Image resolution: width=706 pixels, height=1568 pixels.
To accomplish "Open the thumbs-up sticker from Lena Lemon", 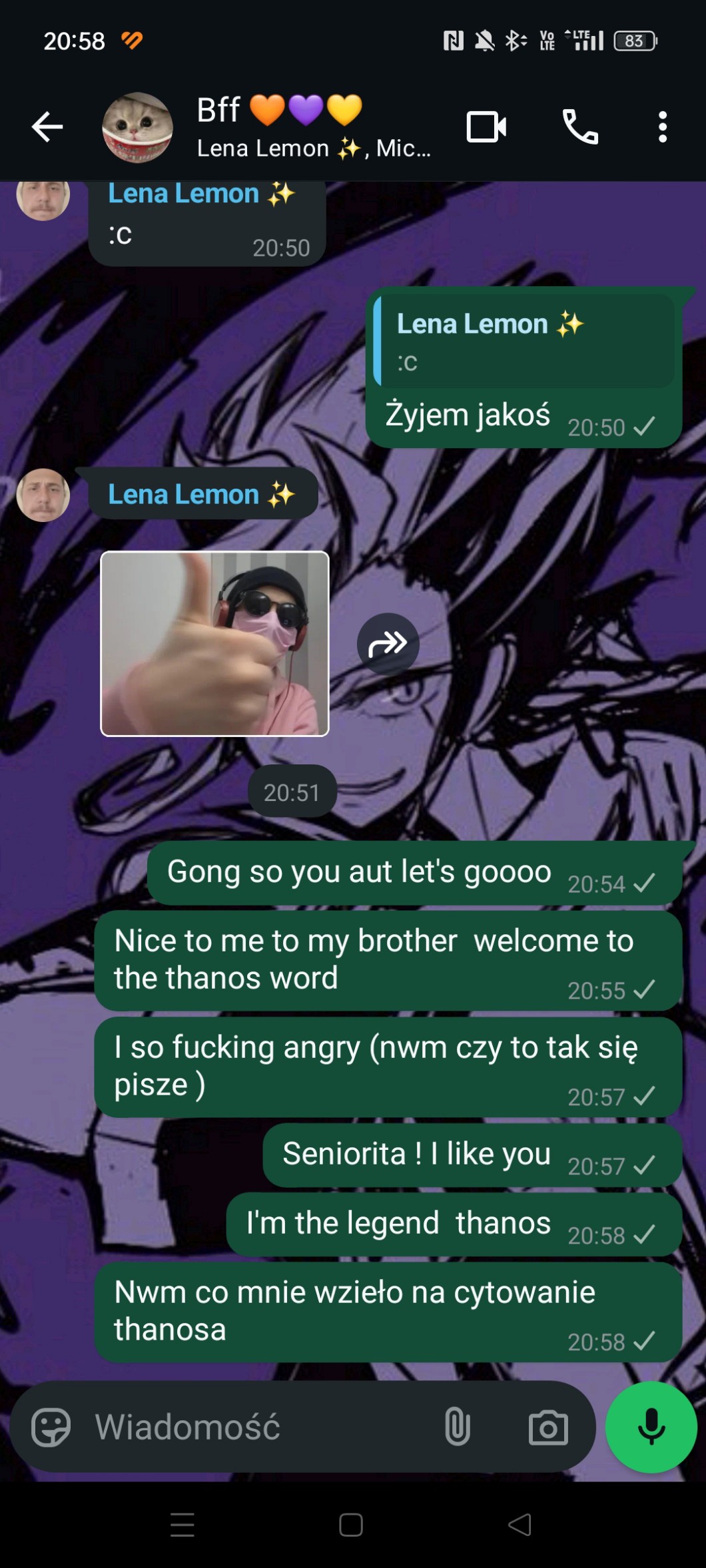I will pos(214,643).
